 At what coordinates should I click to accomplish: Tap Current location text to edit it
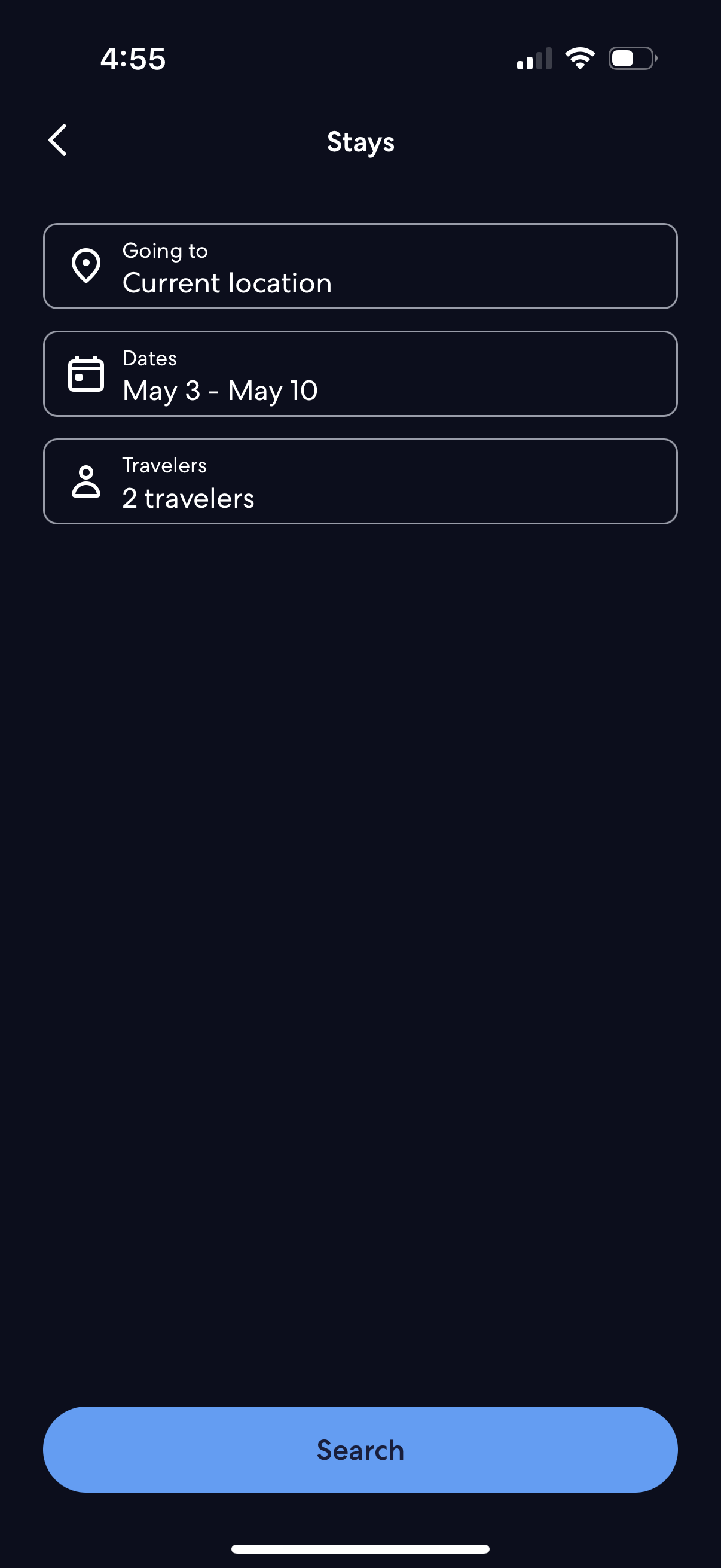[x=227, y=282]
